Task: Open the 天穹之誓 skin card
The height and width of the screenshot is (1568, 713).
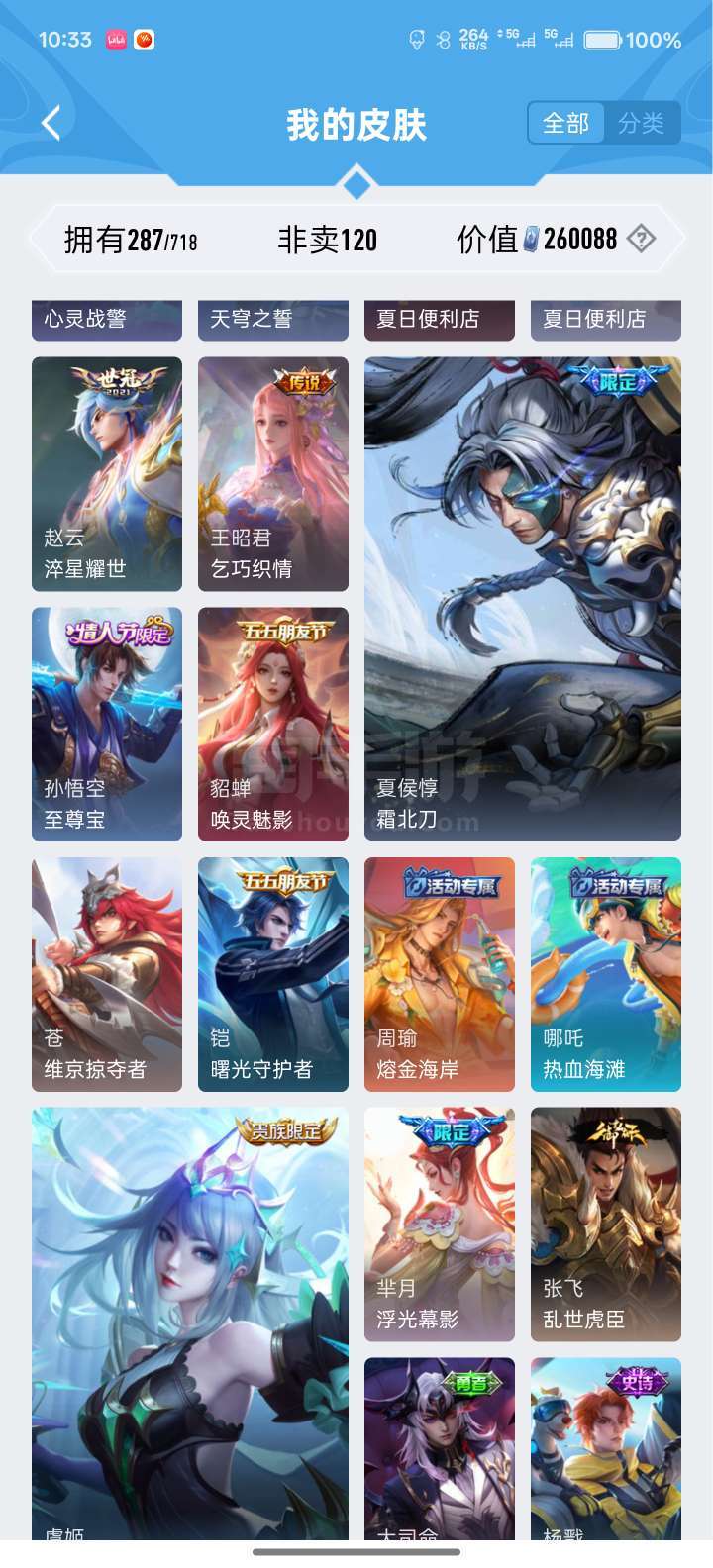Action: tap(273, 320)
